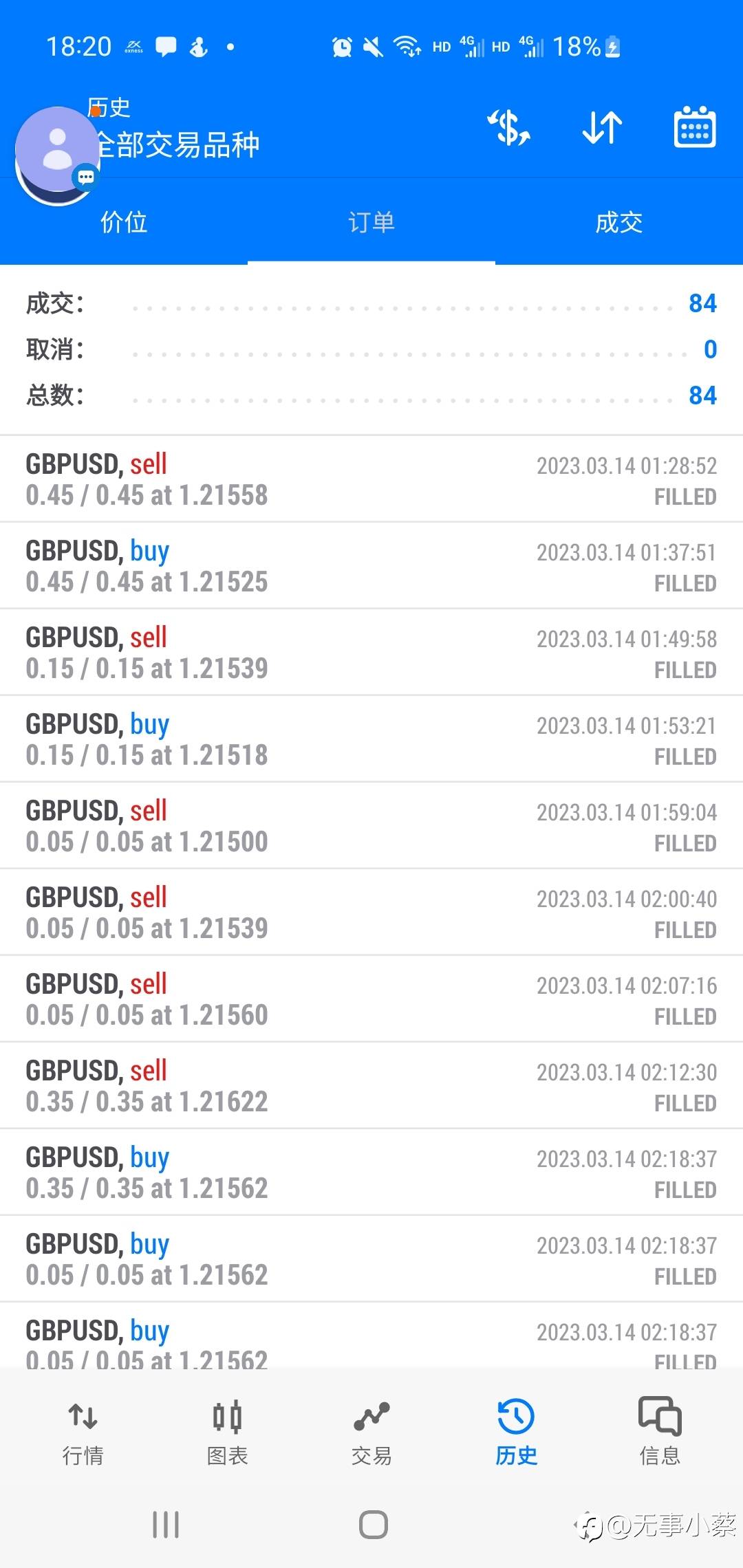Select the 订单 tab
This screenshot has height=1568, width=743.
pos(371,222)
